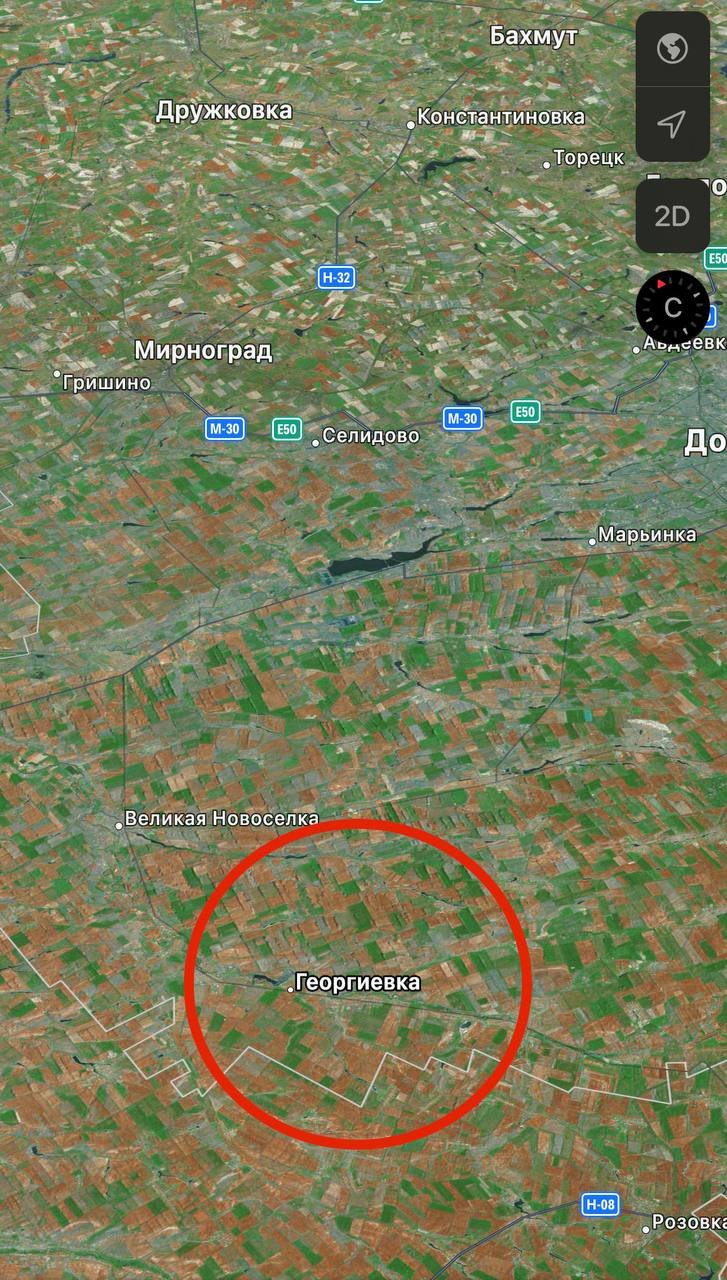Select the Великая Новоселка place label

[x=221, y=819]
